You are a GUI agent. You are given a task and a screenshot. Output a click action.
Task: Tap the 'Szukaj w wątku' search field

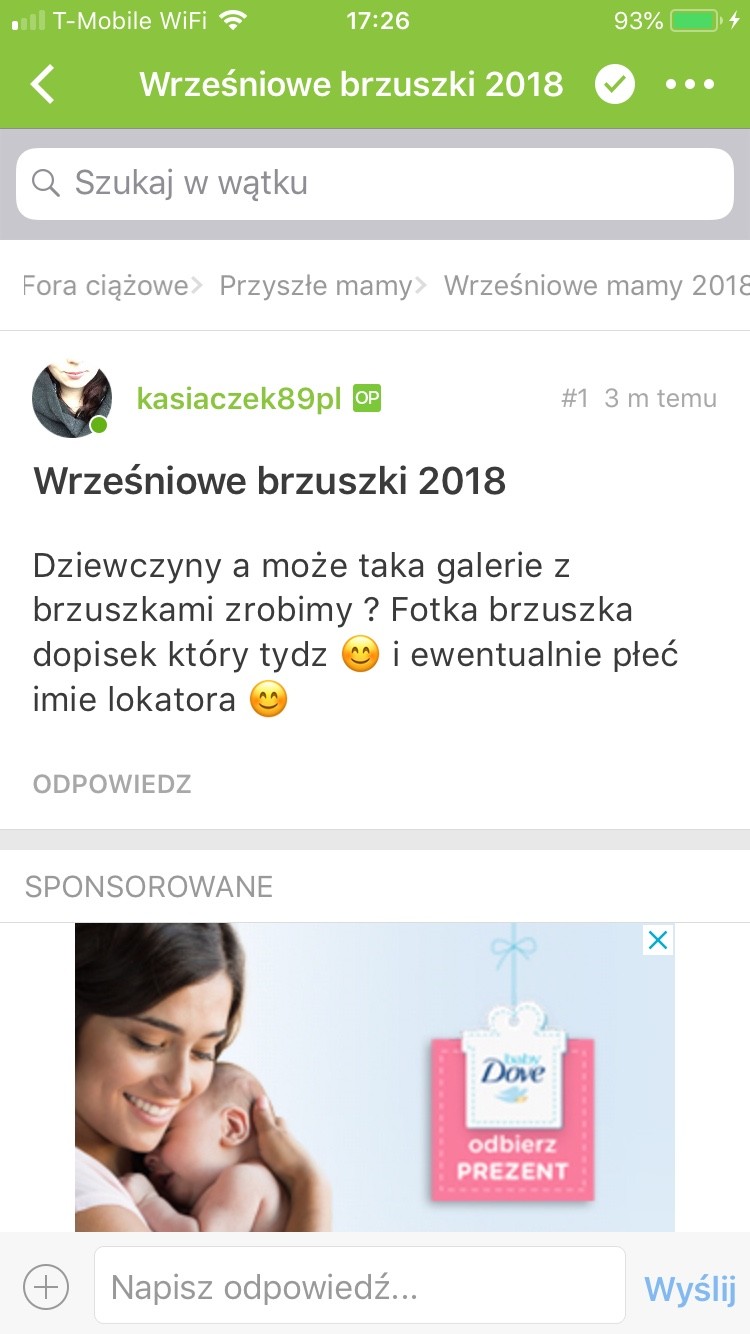click(x=375, y=184)
